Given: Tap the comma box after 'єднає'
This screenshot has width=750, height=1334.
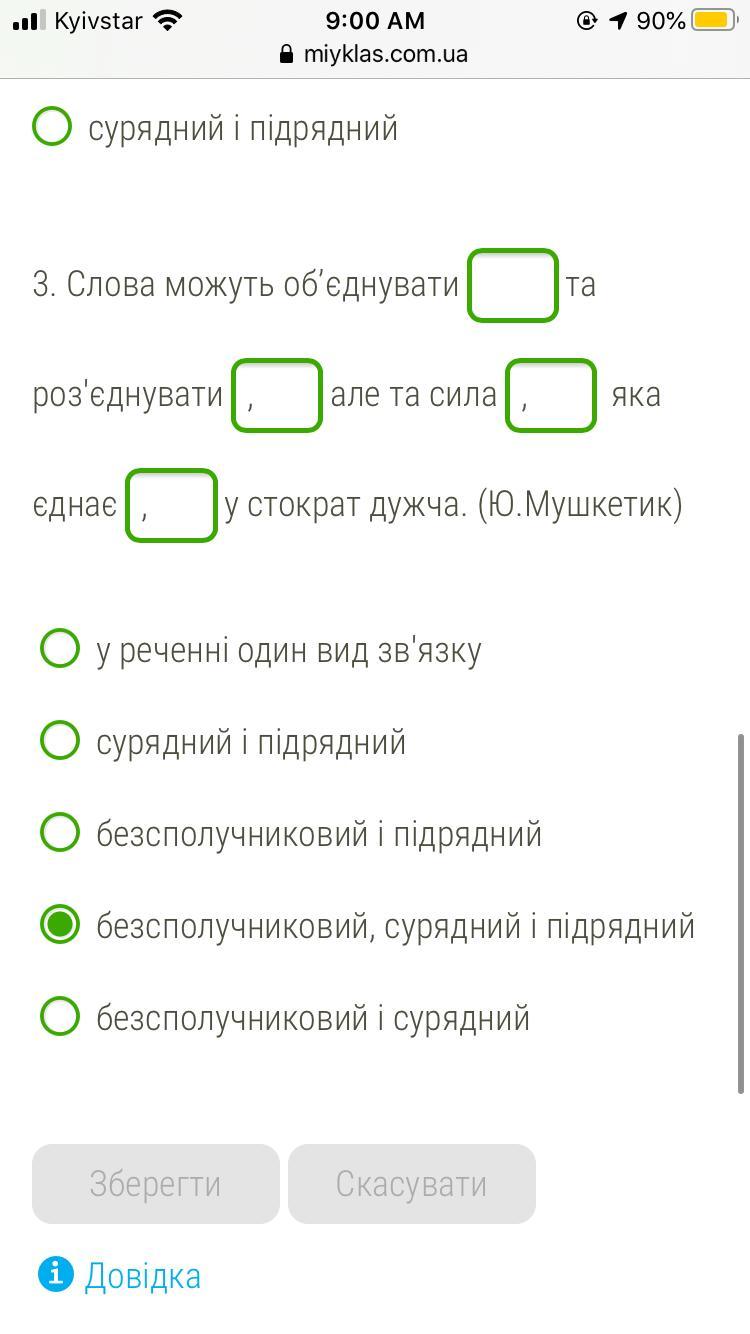Looking at the screenshot, I should click(x=171, y=506).
